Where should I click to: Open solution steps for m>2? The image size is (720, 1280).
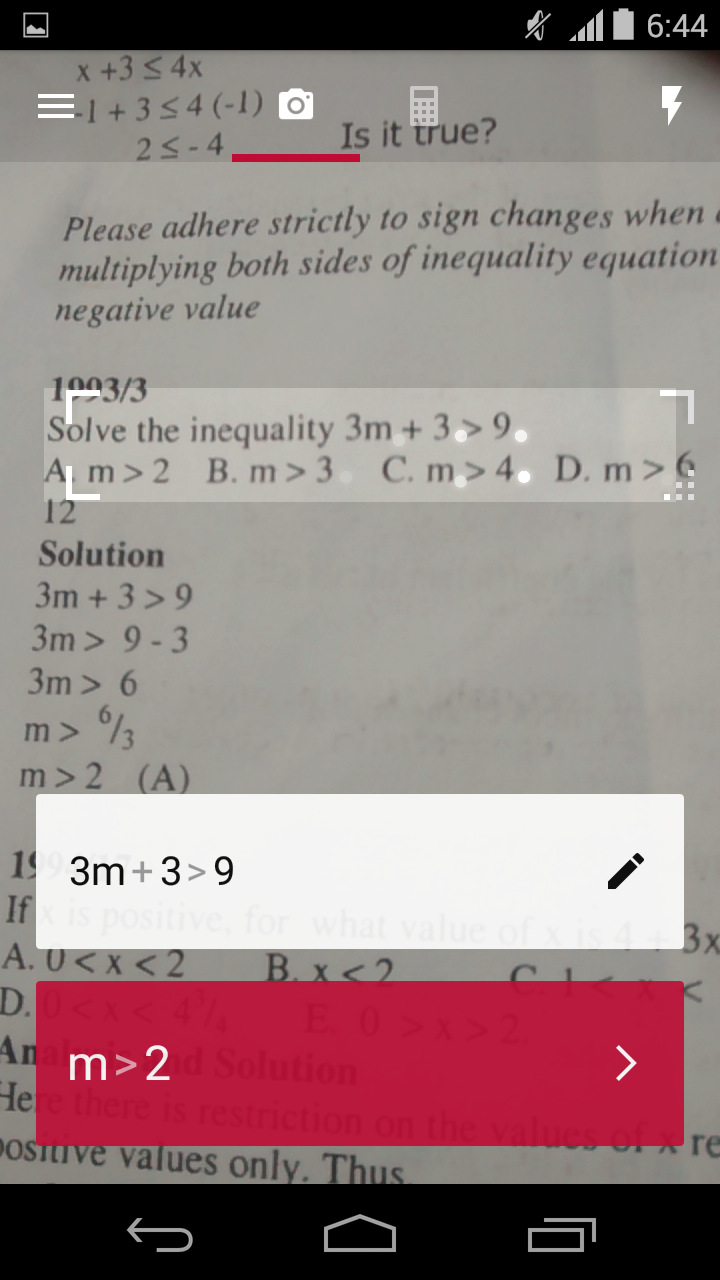pos(360,1063)
